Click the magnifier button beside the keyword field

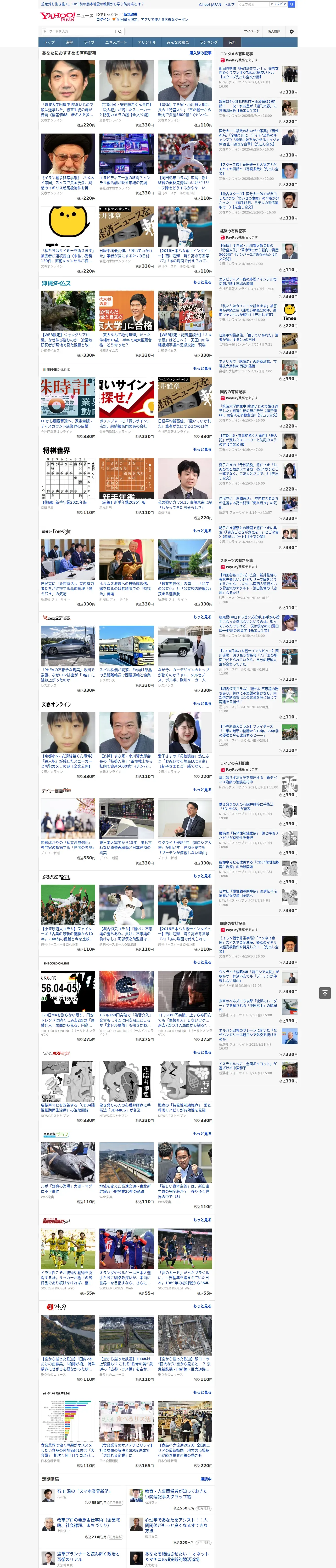(x=120, y=31)
